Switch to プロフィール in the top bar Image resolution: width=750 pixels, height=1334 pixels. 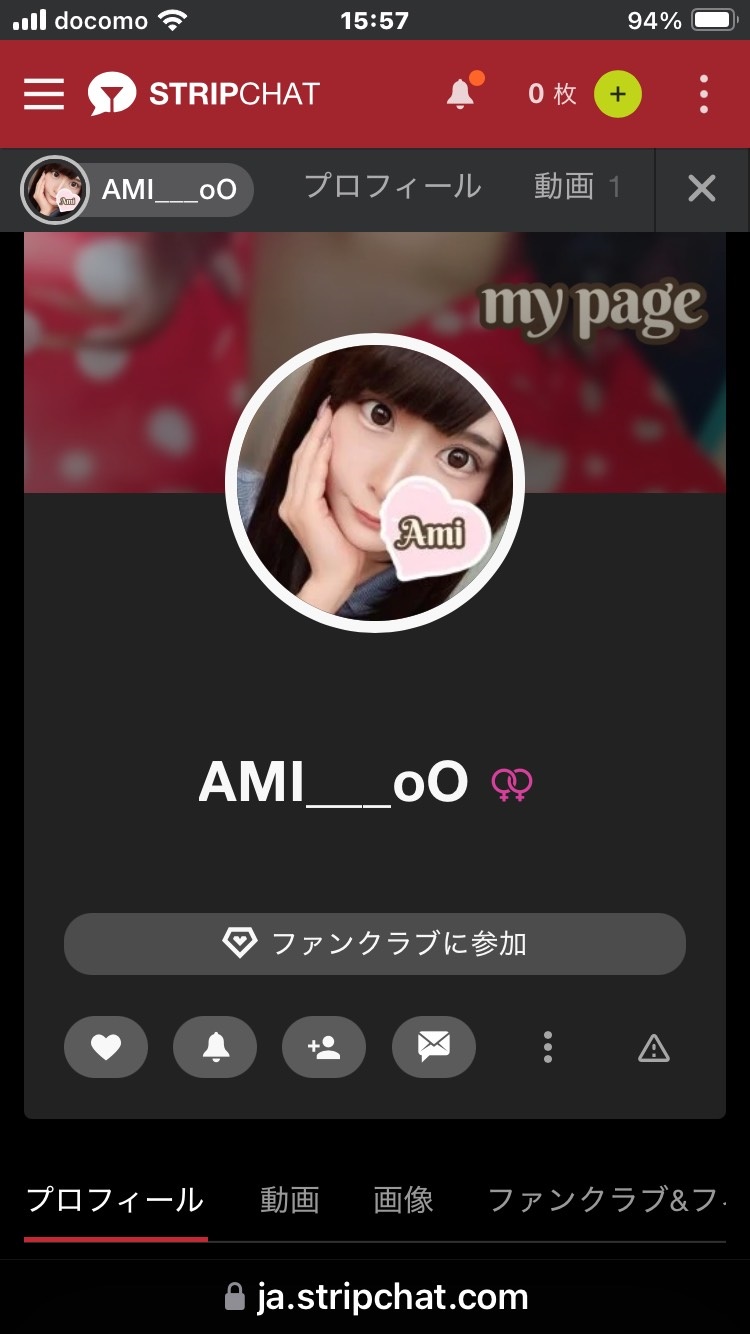pyautogui.click(x=392, y=187)
